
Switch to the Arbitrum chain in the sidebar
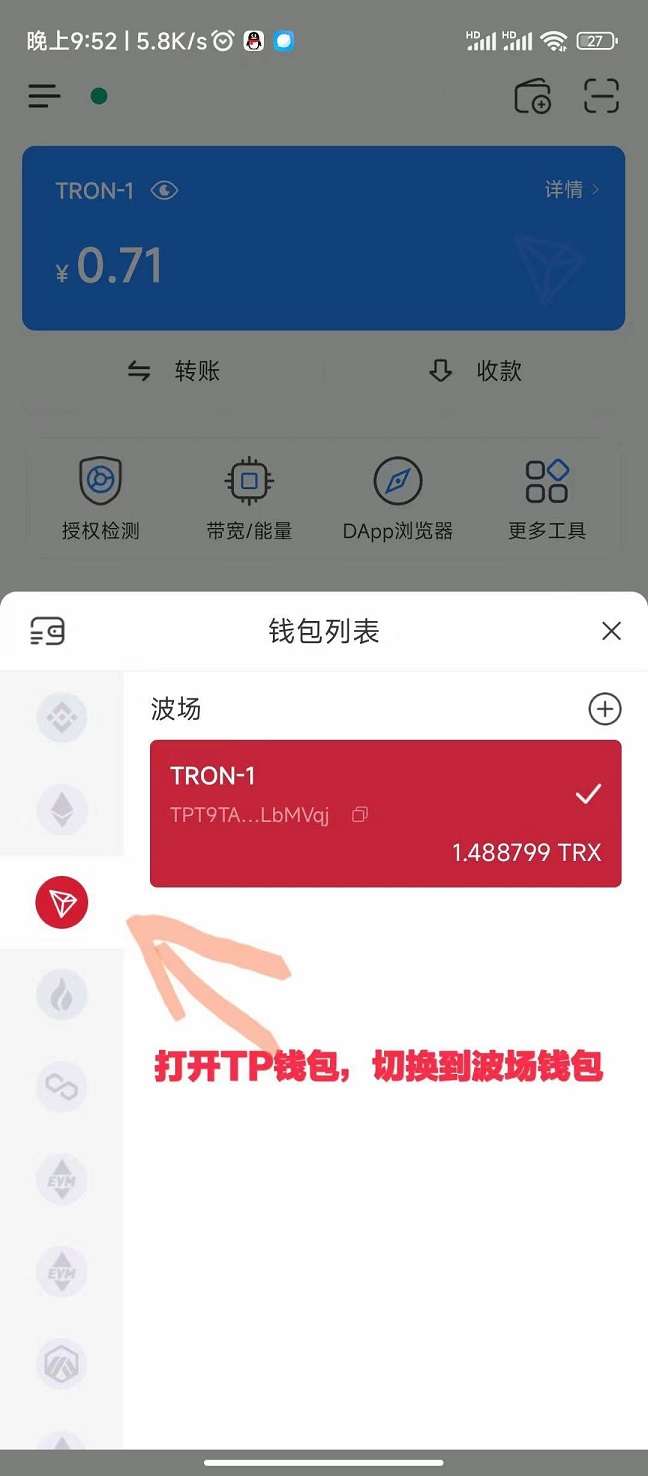(x=62, y=1363)
